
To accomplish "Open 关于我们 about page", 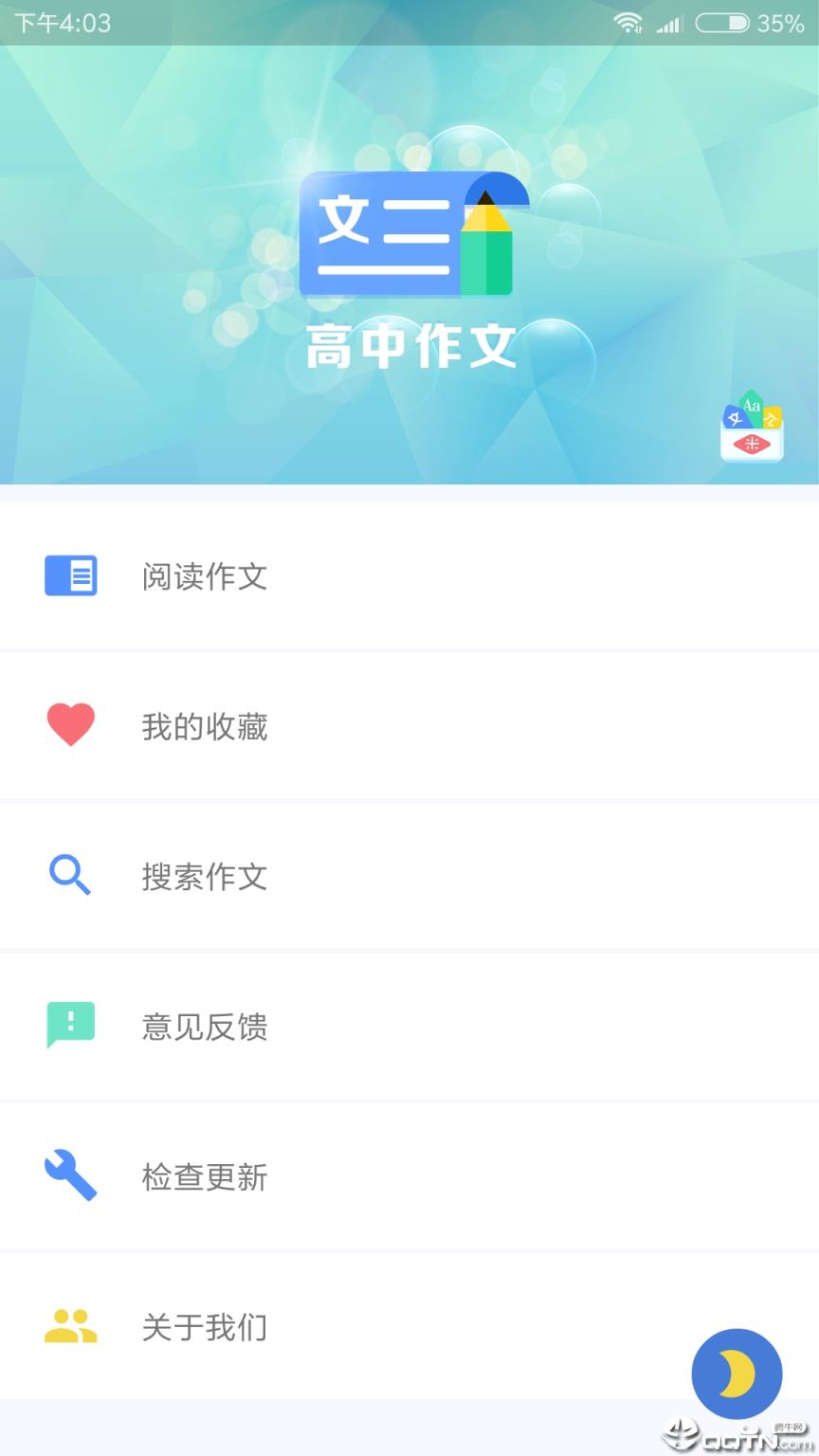I will tap(205, 1328).
